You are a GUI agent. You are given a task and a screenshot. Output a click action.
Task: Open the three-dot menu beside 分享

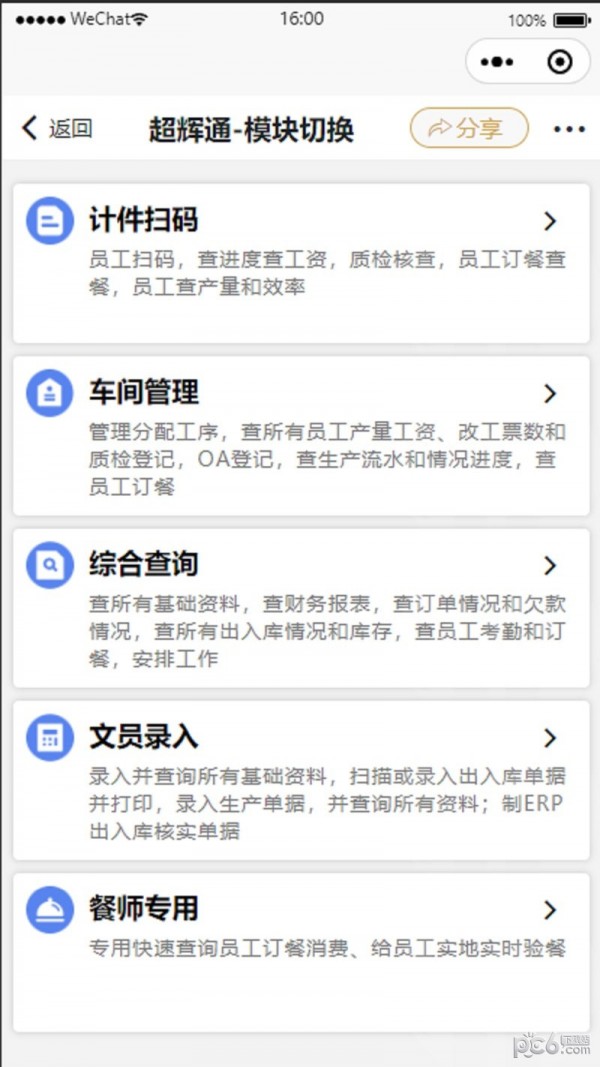[x=568, y=129]
